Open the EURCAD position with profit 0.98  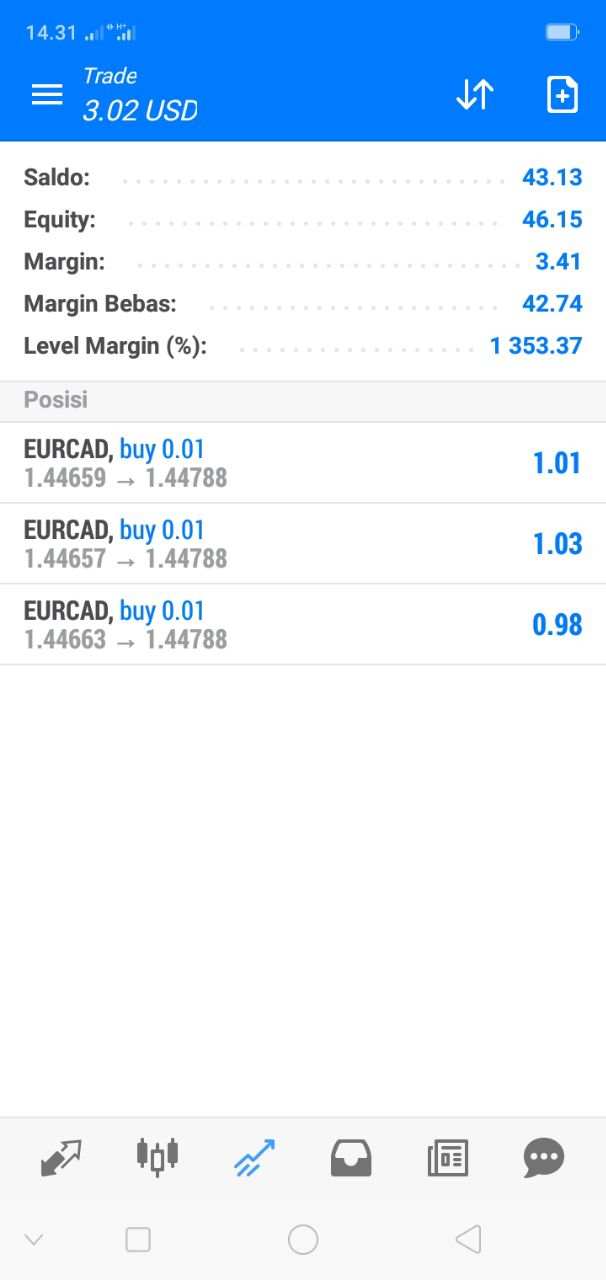(x=303, y=625)
